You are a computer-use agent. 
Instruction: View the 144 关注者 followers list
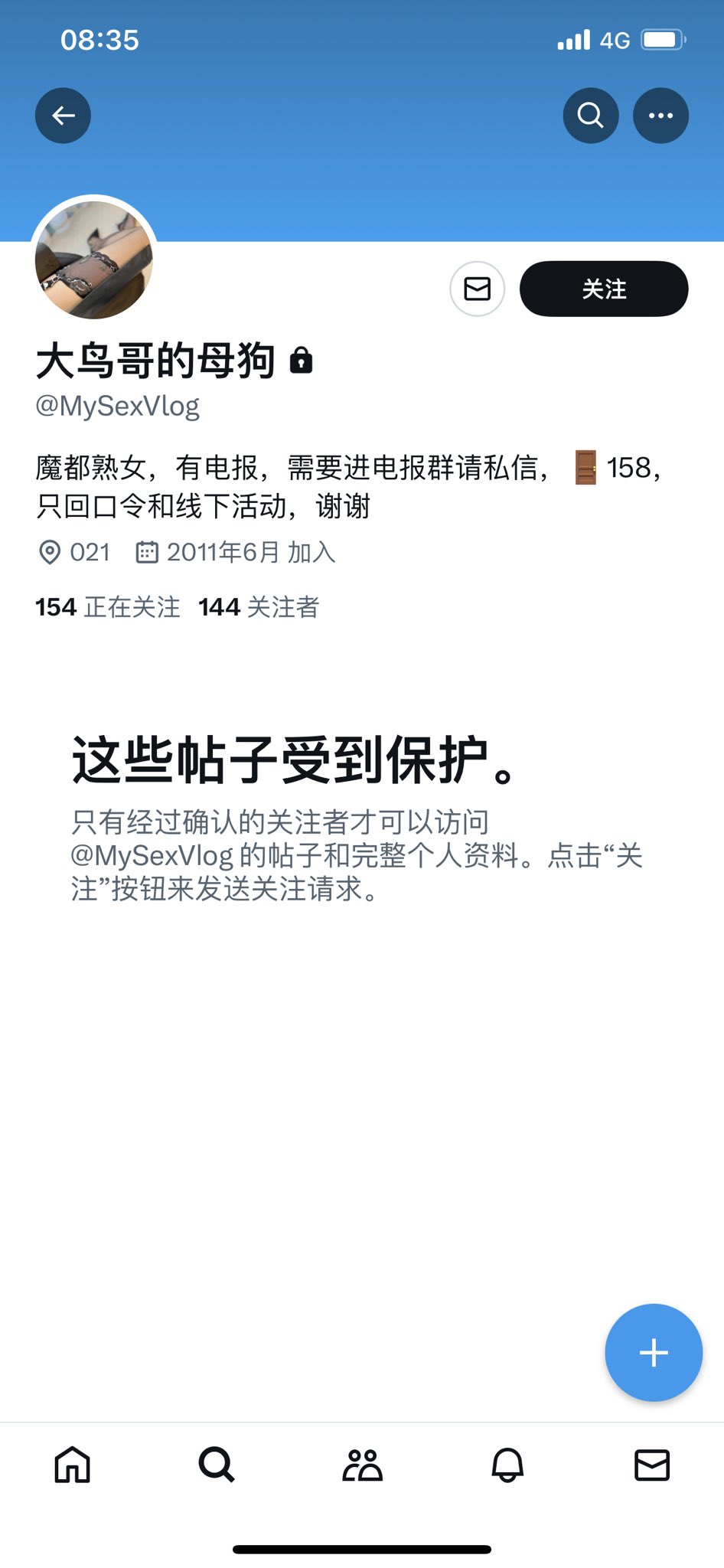(x=259, y=607)
